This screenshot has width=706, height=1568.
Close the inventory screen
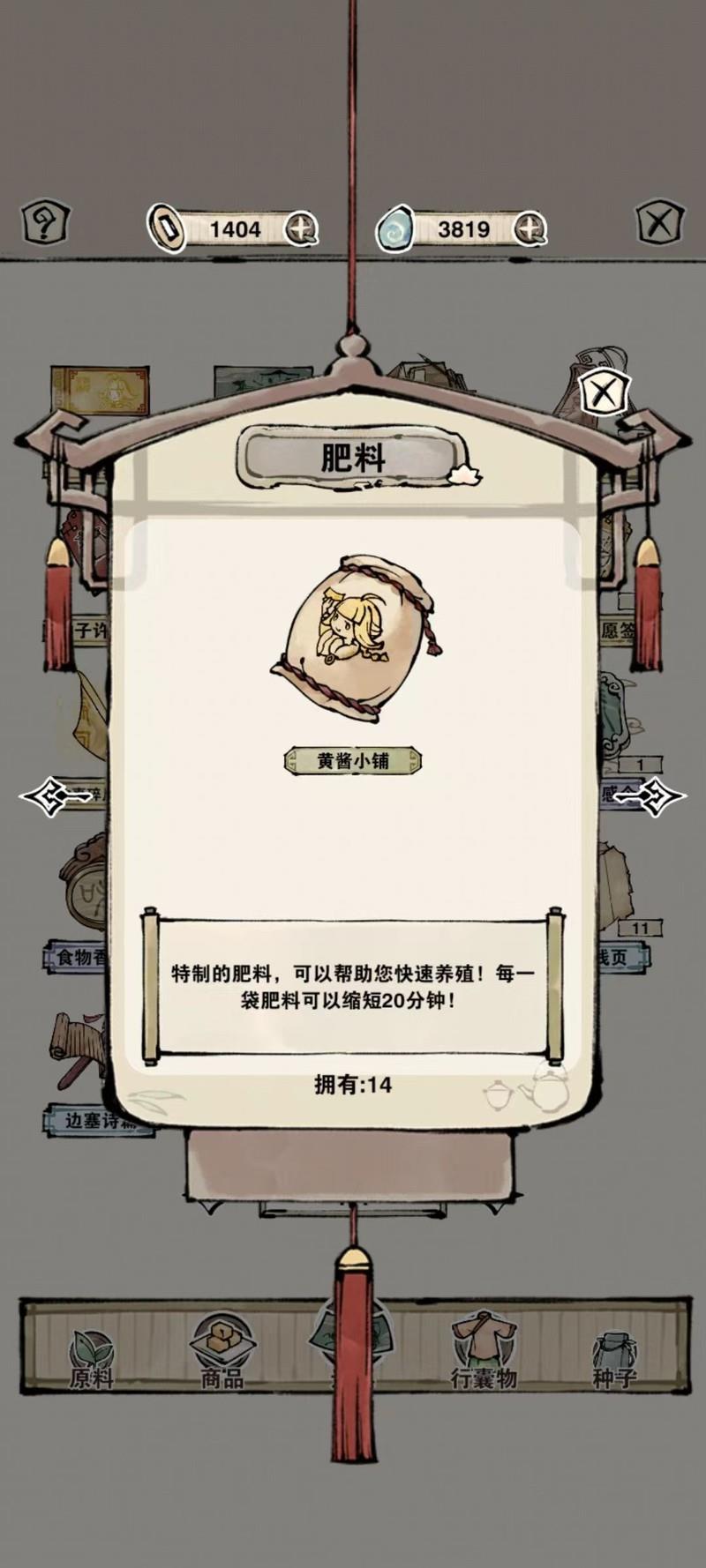pos(660,223)
